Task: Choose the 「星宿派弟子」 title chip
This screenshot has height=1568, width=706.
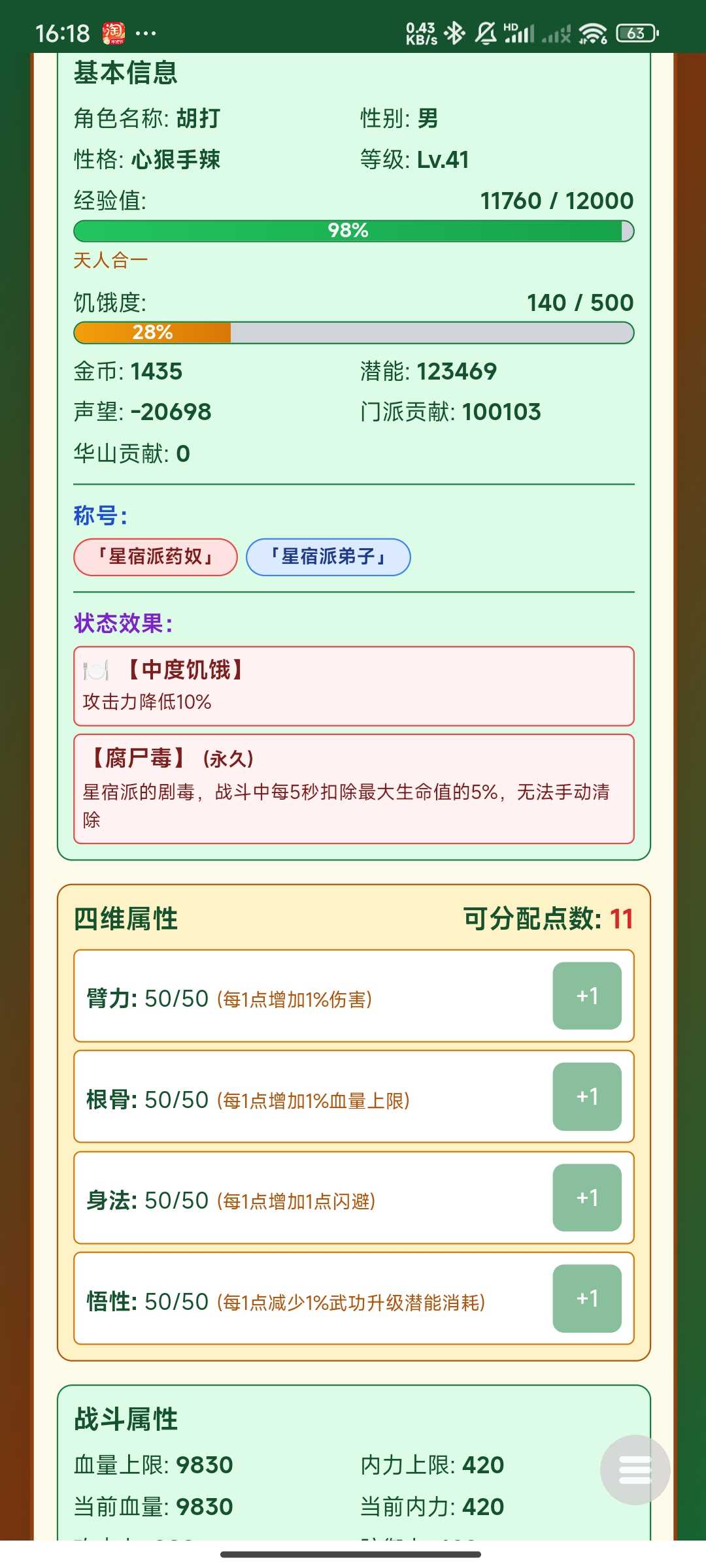Action: (x=328, y=557)
